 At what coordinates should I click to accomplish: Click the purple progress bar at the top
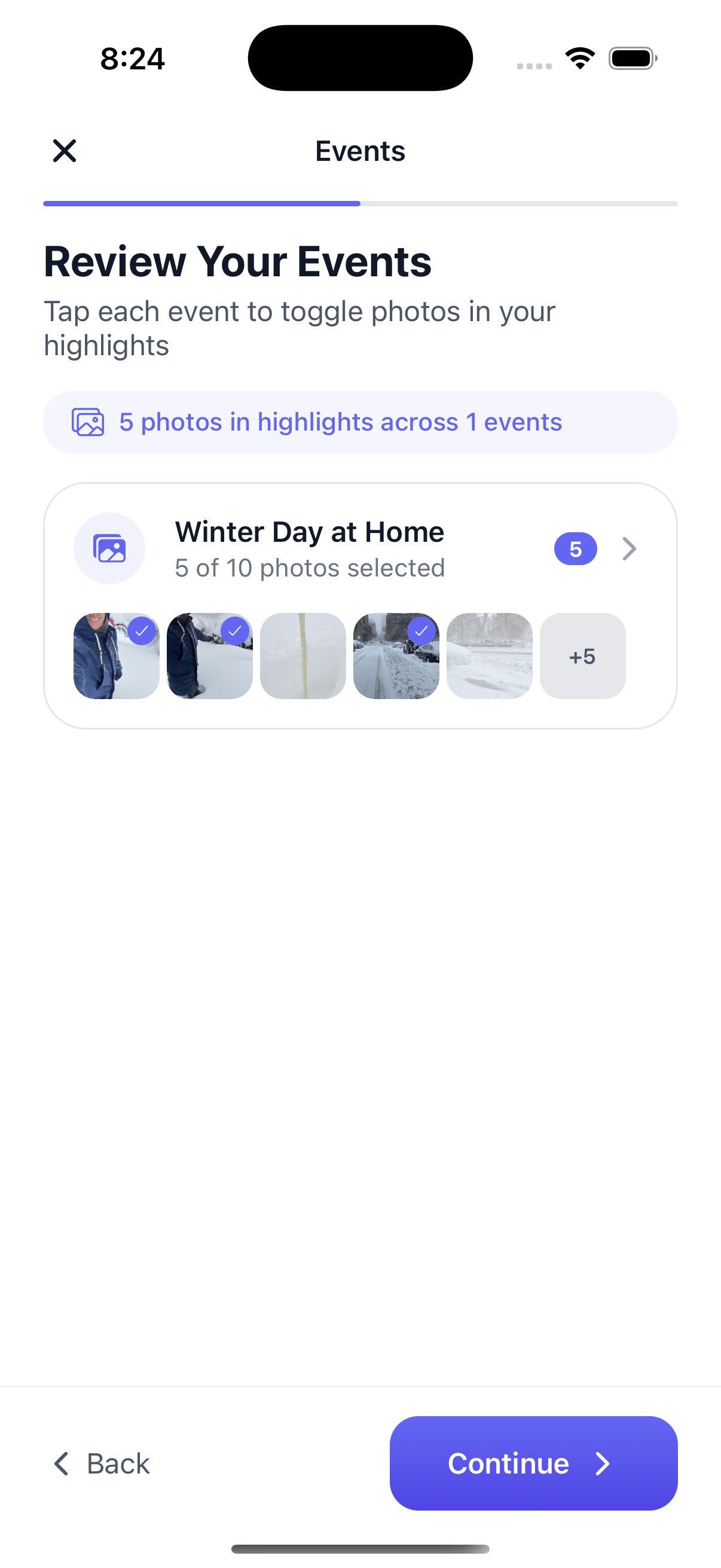[201, 203]
